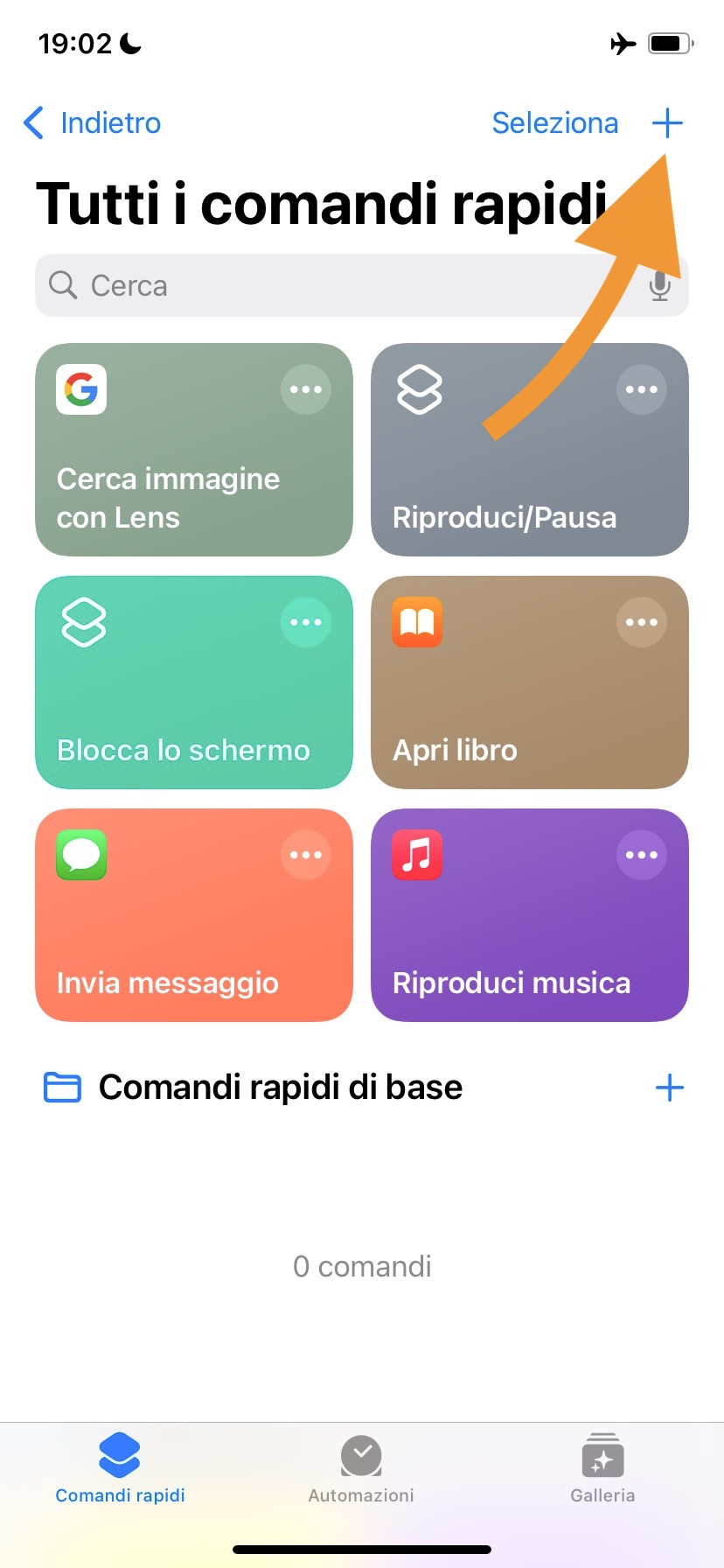Focus the Cerca search field

[341, 285]
